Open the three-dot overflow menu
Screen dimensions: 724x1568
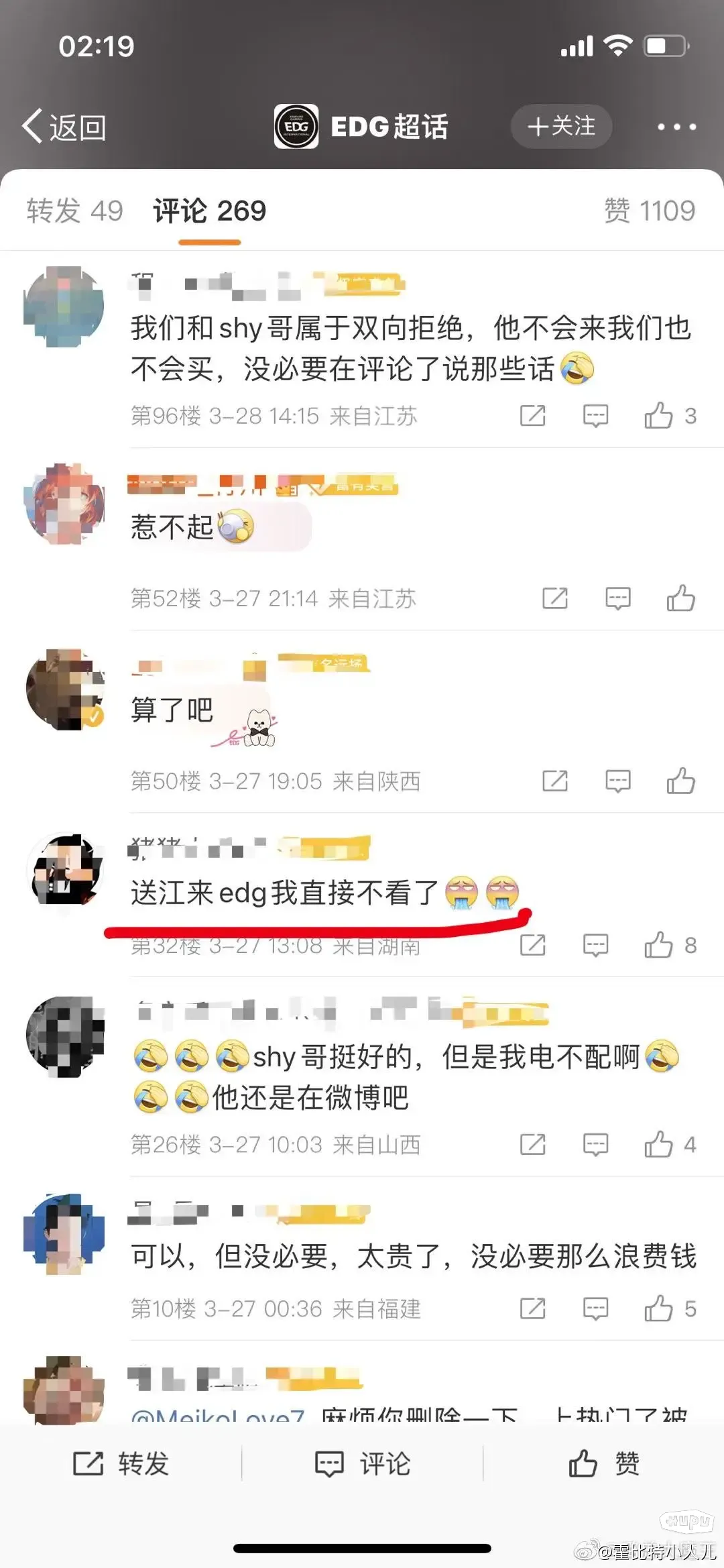click(x=676, y=127)
